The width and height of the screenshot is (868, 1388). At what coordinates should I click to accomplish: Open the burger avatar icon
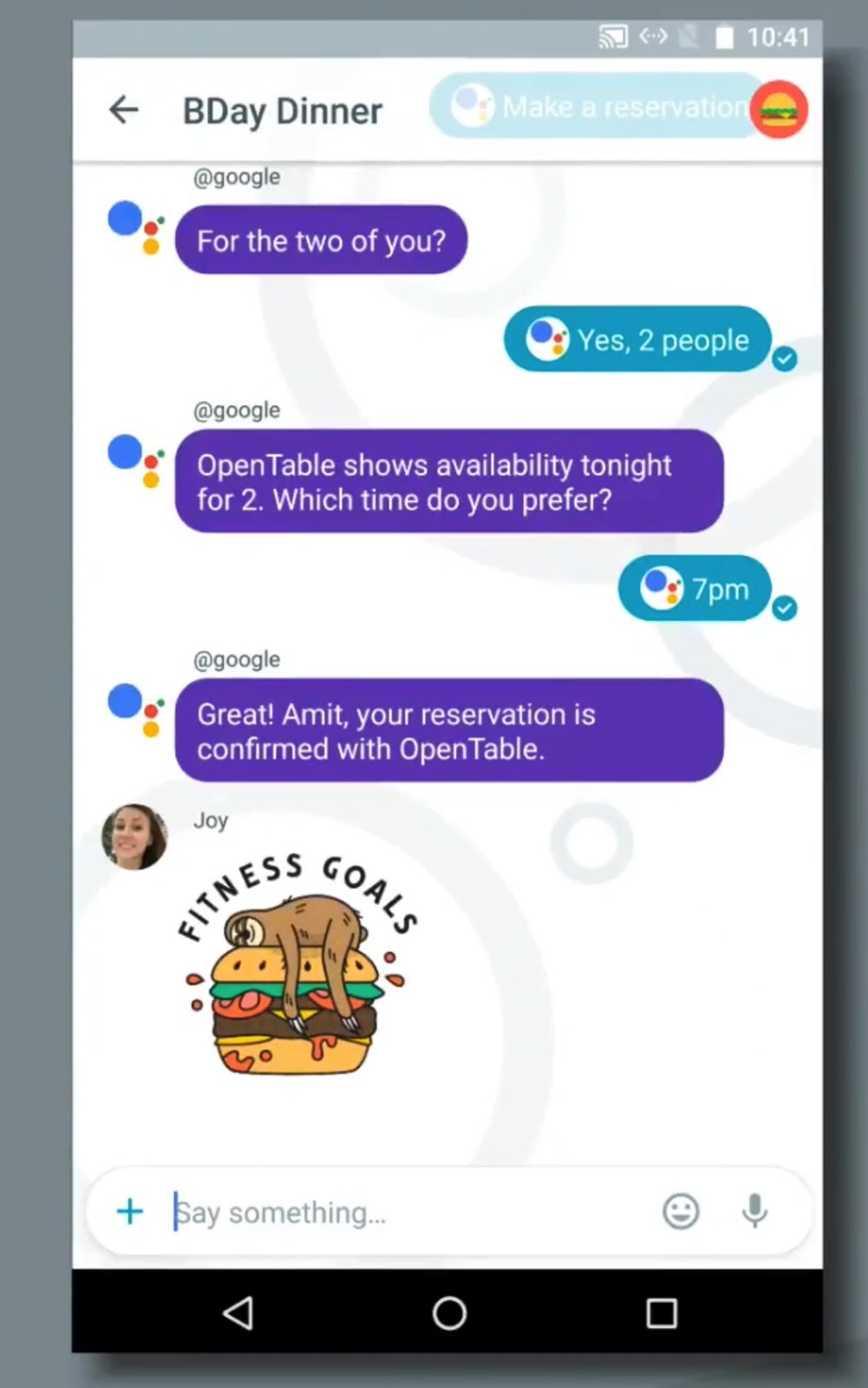(x=779, y=109)
